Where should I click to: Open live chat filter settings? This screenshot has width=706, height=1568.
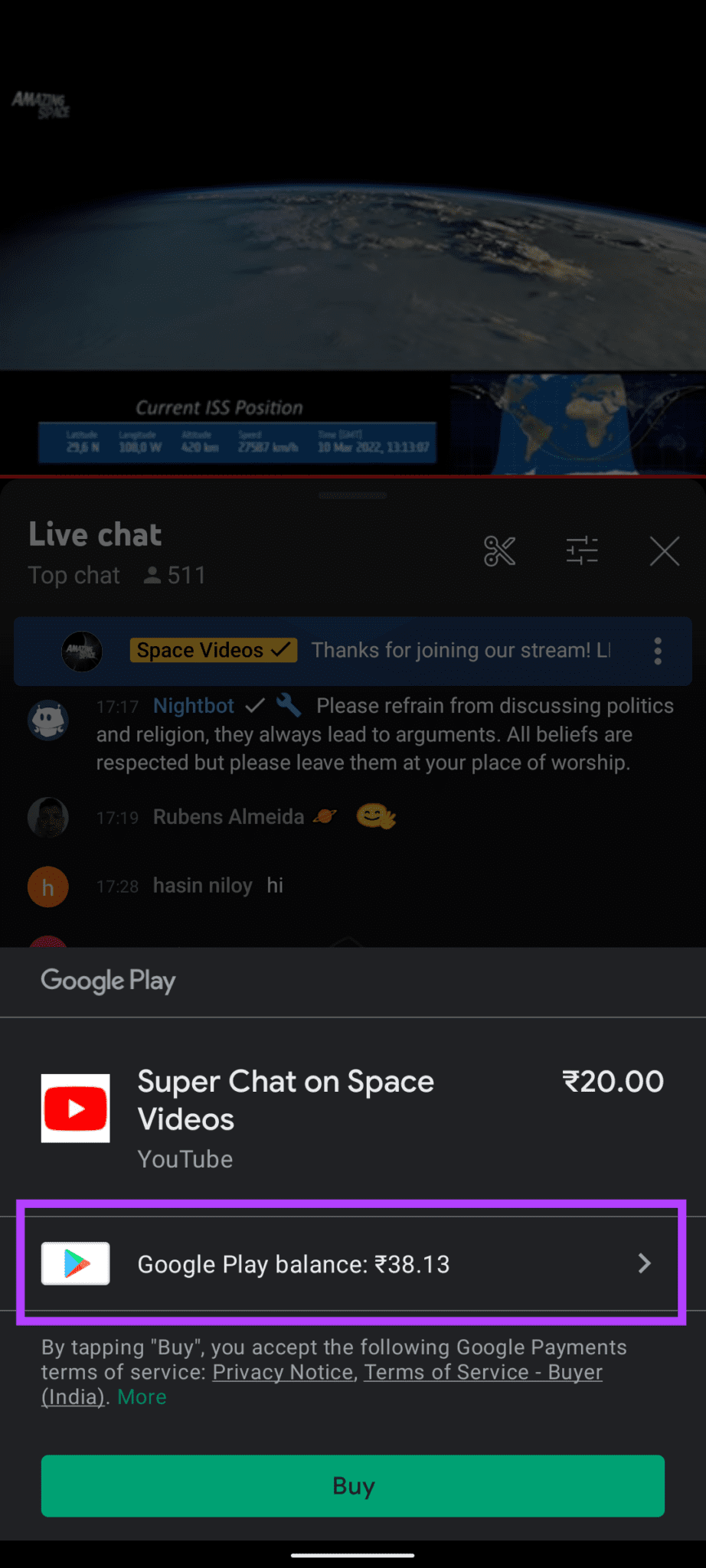[x=582, y=550]
